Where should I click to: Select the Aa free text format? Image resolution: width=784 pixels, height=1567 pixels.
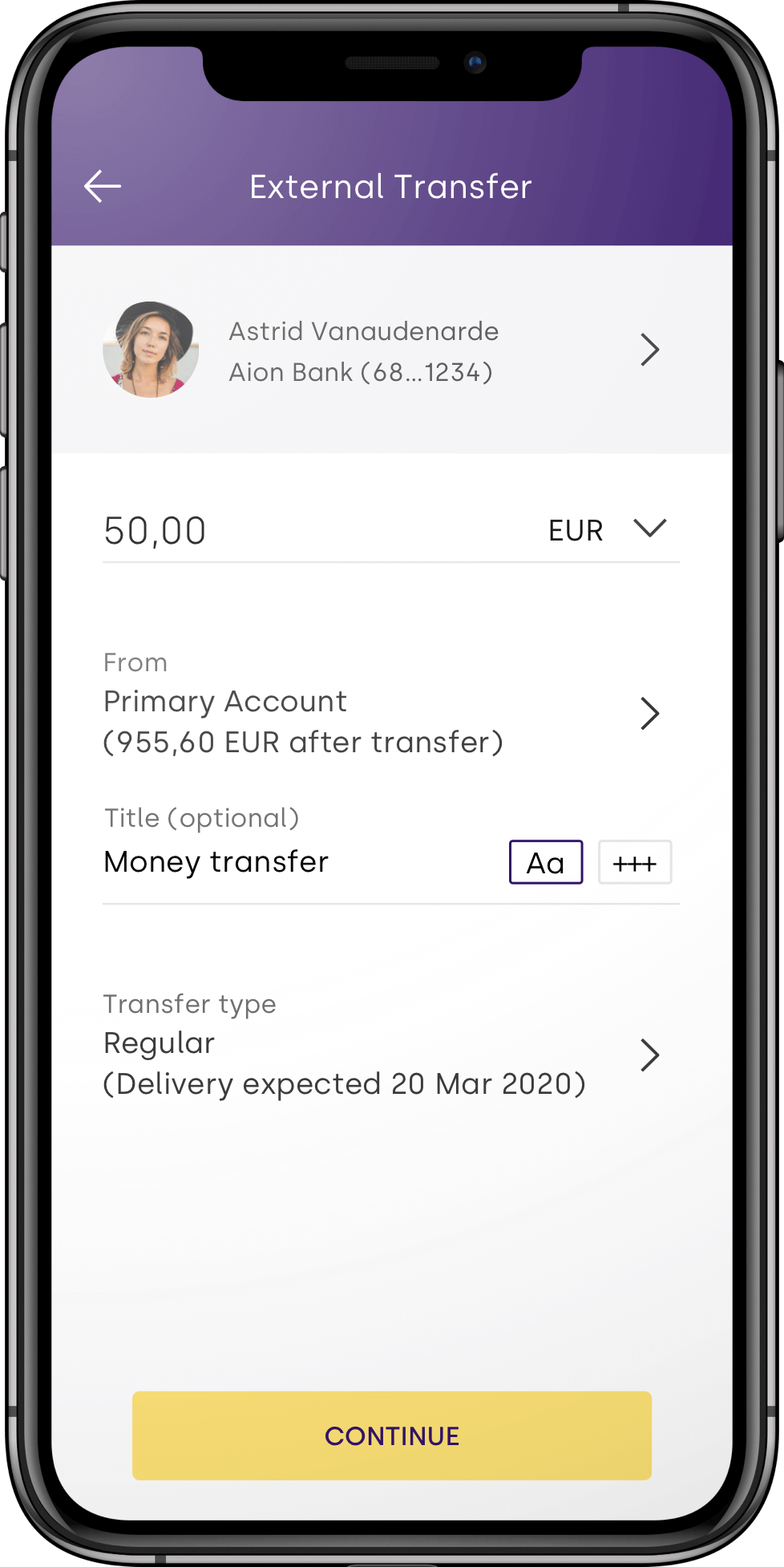click(546, 863)
